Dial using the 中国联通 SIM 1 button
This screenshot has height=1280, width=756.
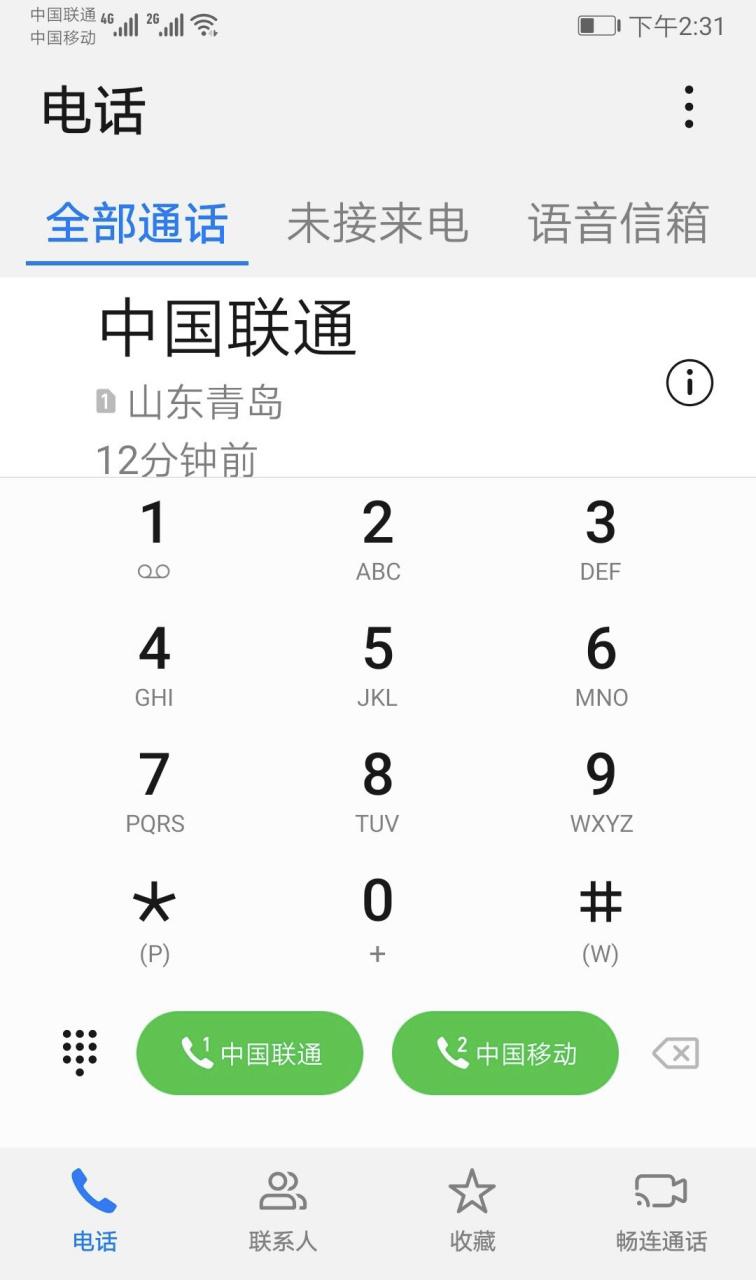coord(249,1052)
